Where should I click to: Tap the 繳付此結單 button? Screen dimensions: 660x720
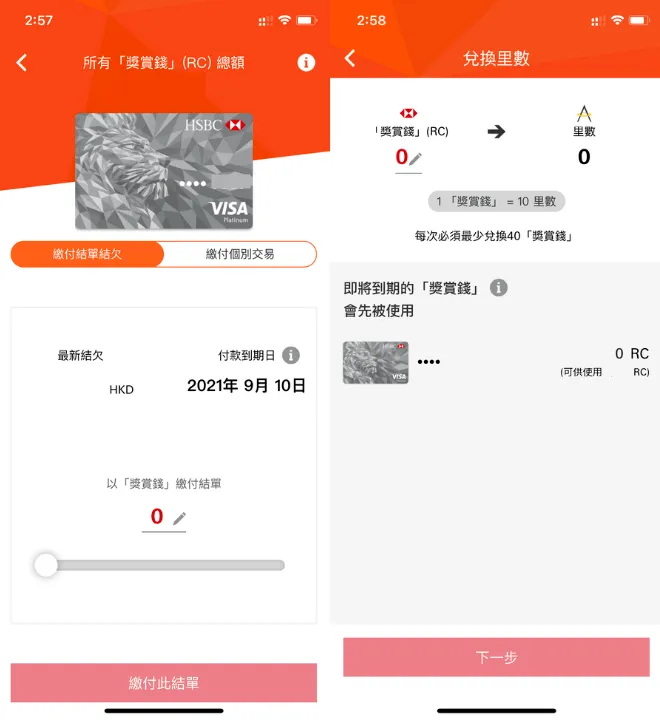pos(164,683)
